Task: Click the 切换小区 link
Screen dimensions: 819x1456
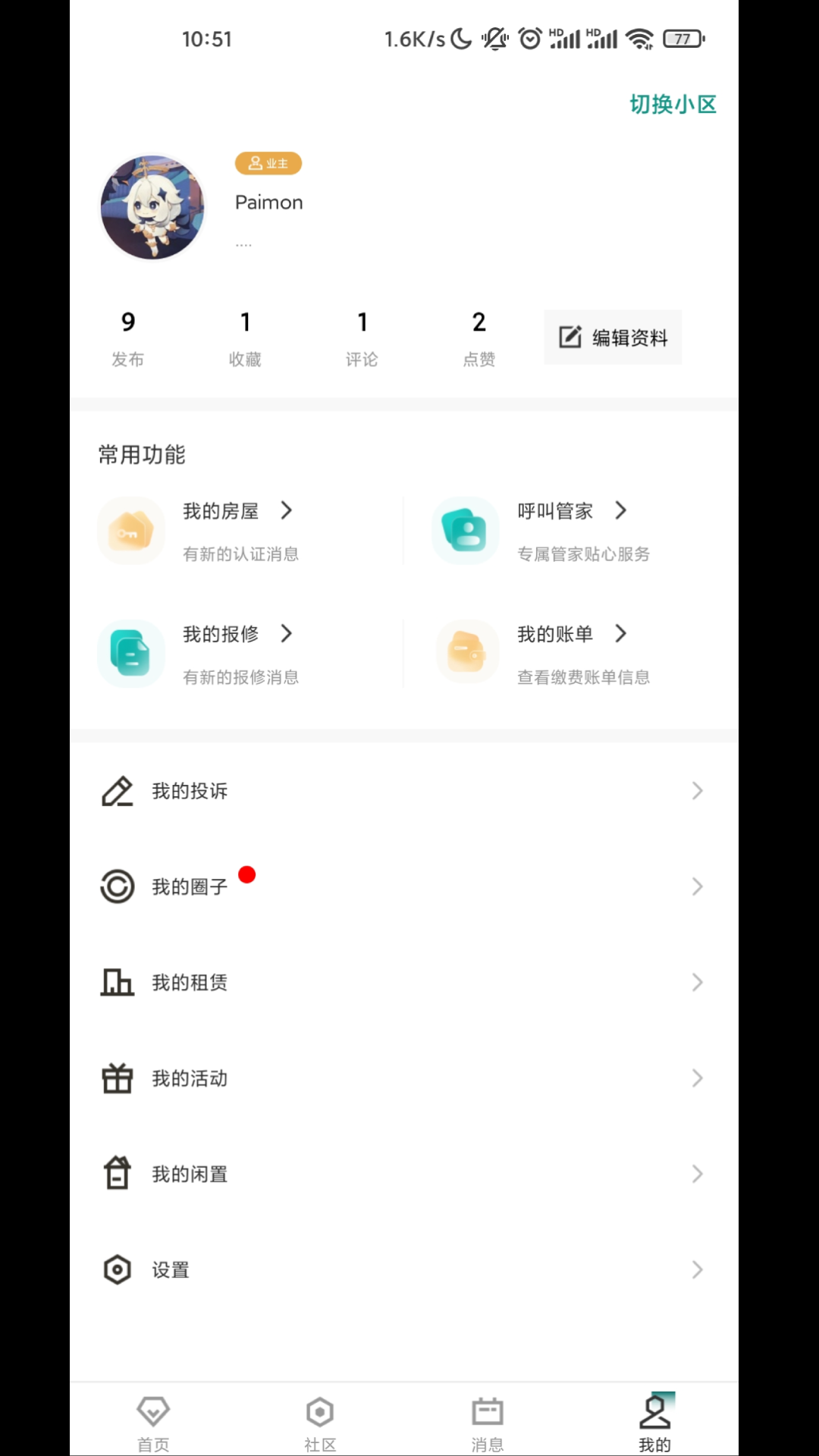Action: pyautogui.click(x=672, y=103)
